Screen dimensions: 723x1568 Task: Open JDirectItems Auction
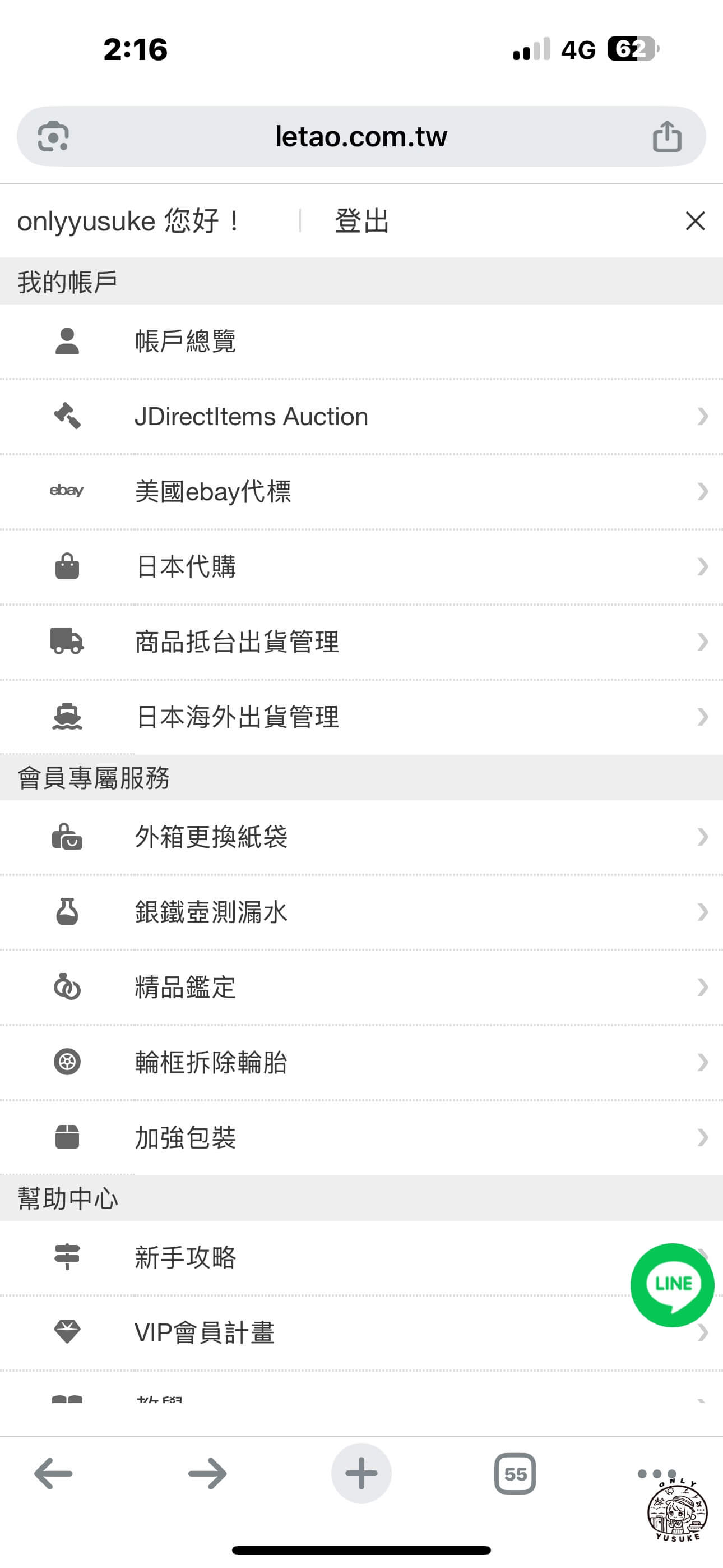point(251,417)
